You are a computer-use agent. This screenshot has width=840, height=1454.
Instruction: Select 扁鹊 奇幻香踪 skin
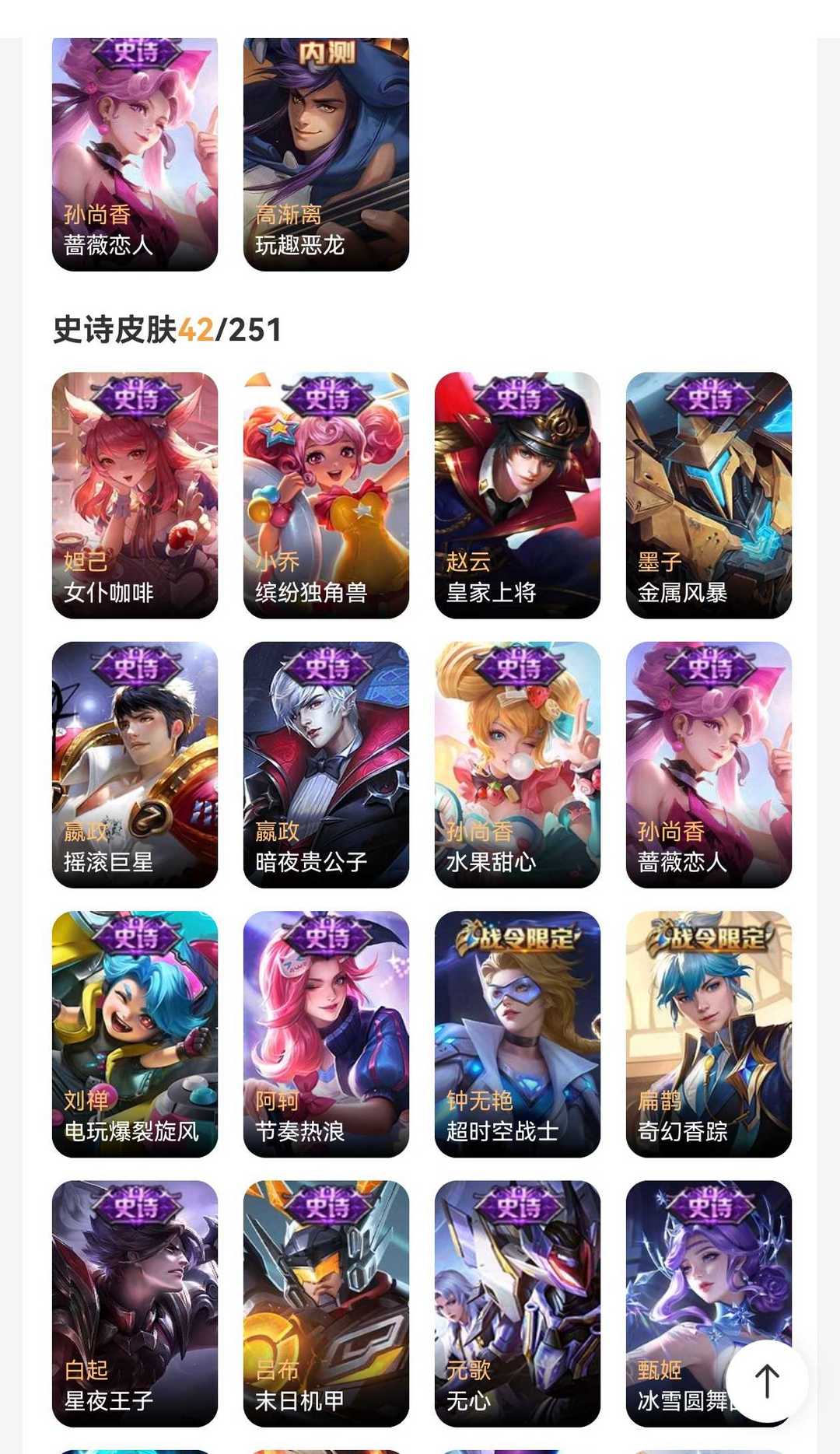709,1033
